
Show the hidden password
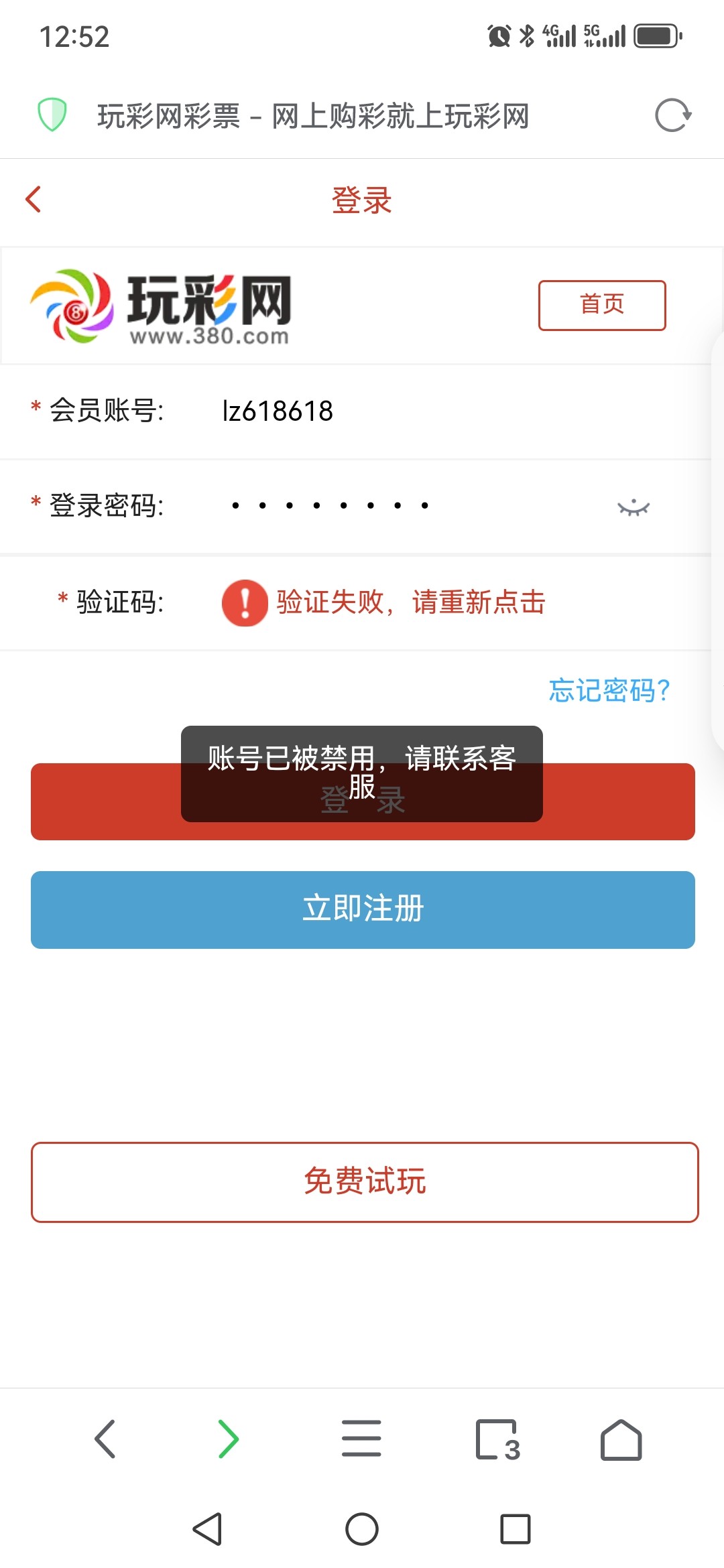[x=633, y=507]
